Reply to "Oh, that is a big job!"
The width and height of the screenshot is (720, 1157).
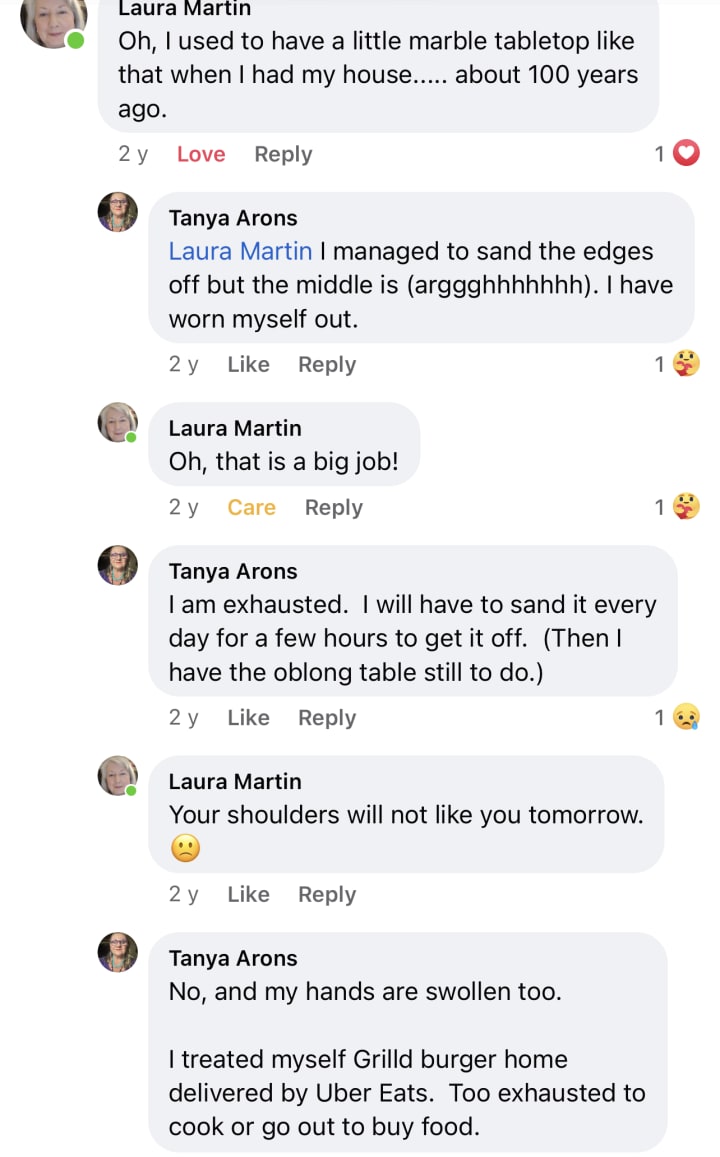tap(334, 508)
